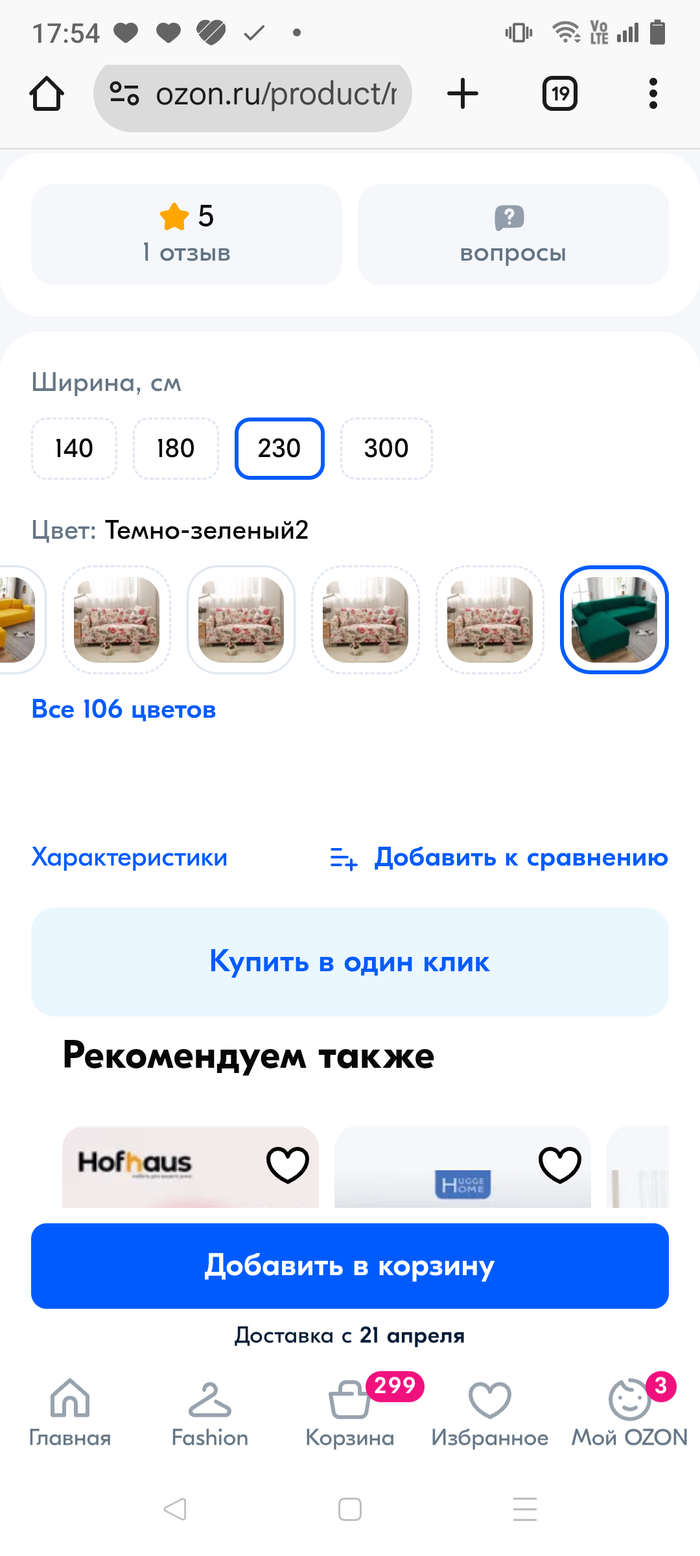Open a new browser tab

(x=462, y=95)
